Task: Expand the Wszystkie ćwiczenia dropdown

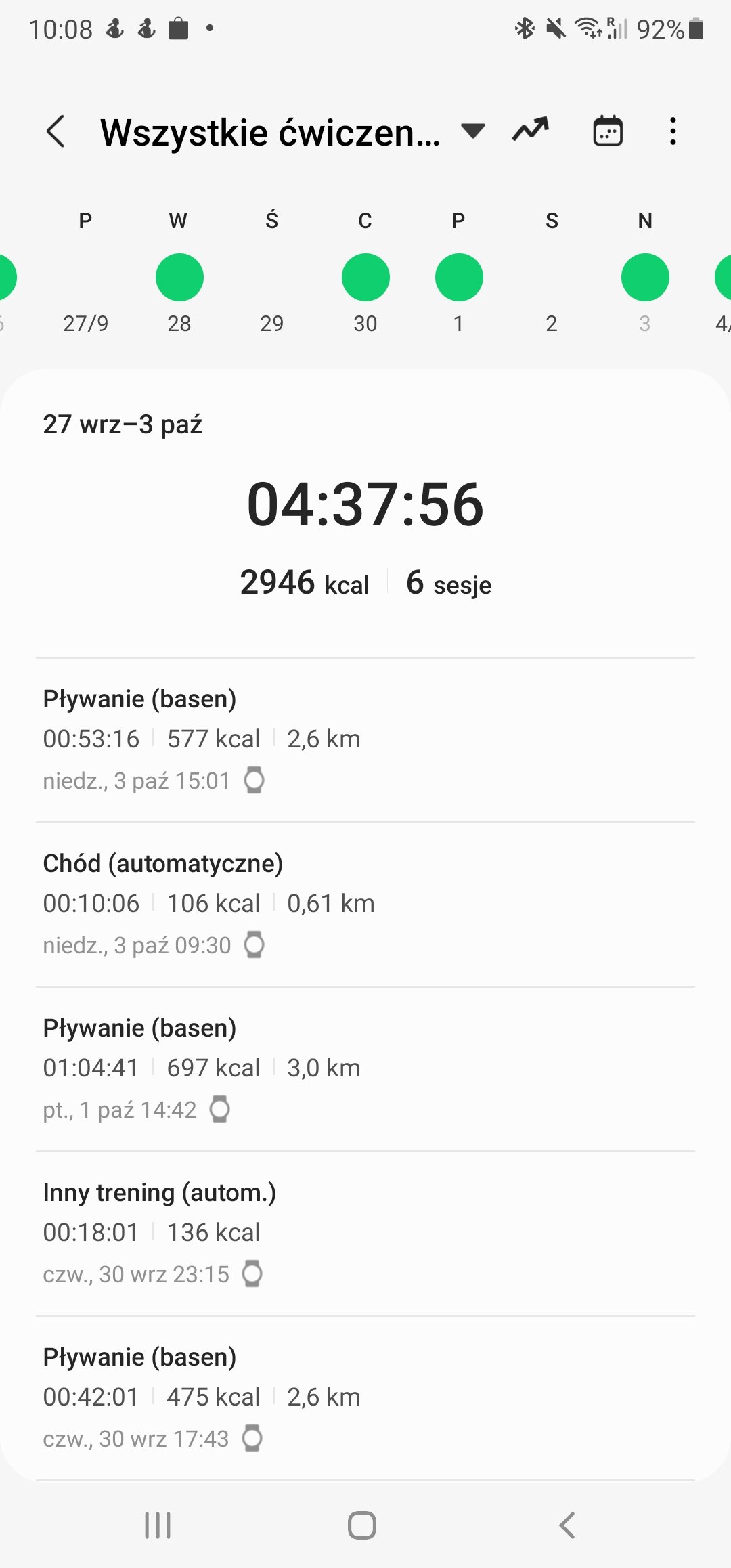Action: tap(472, 131)
